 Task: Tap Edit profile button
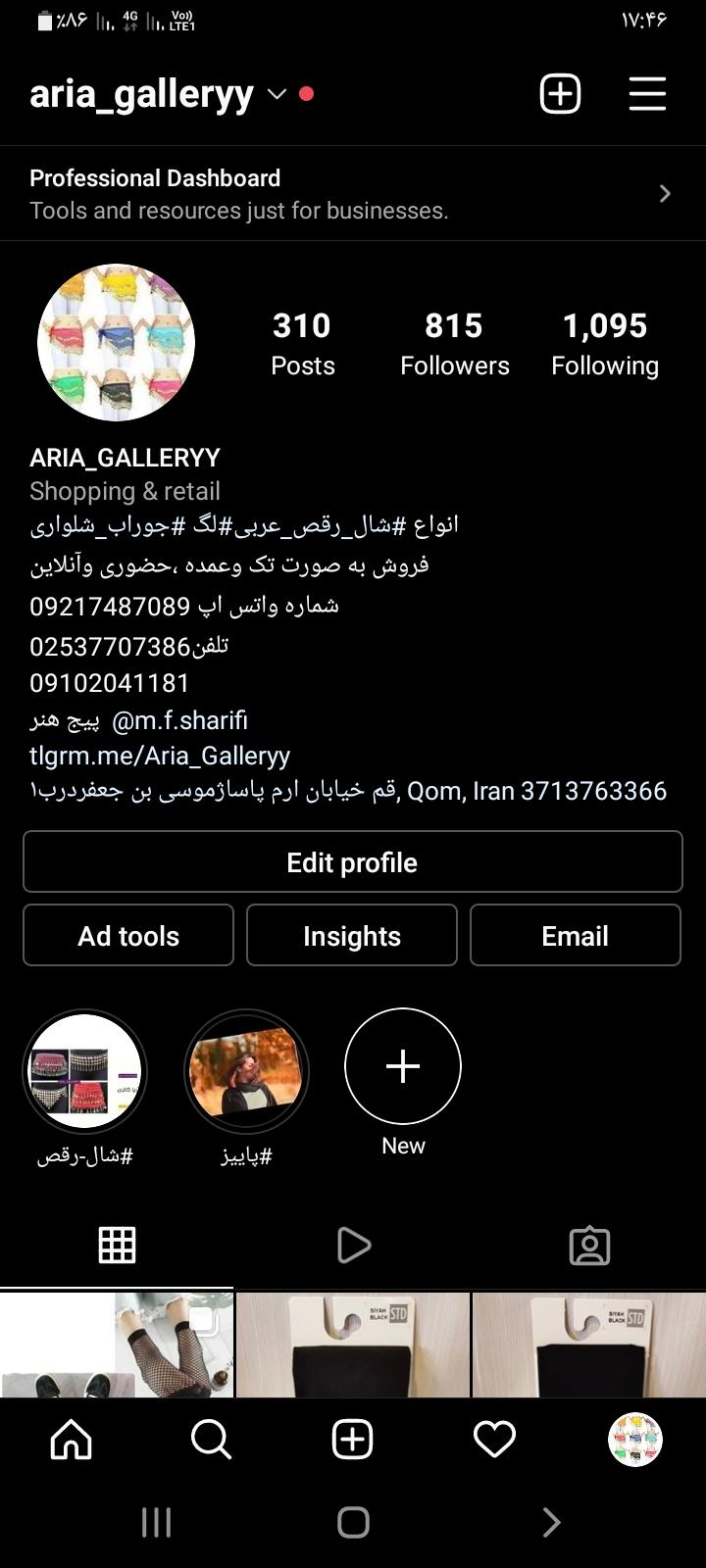353,862
